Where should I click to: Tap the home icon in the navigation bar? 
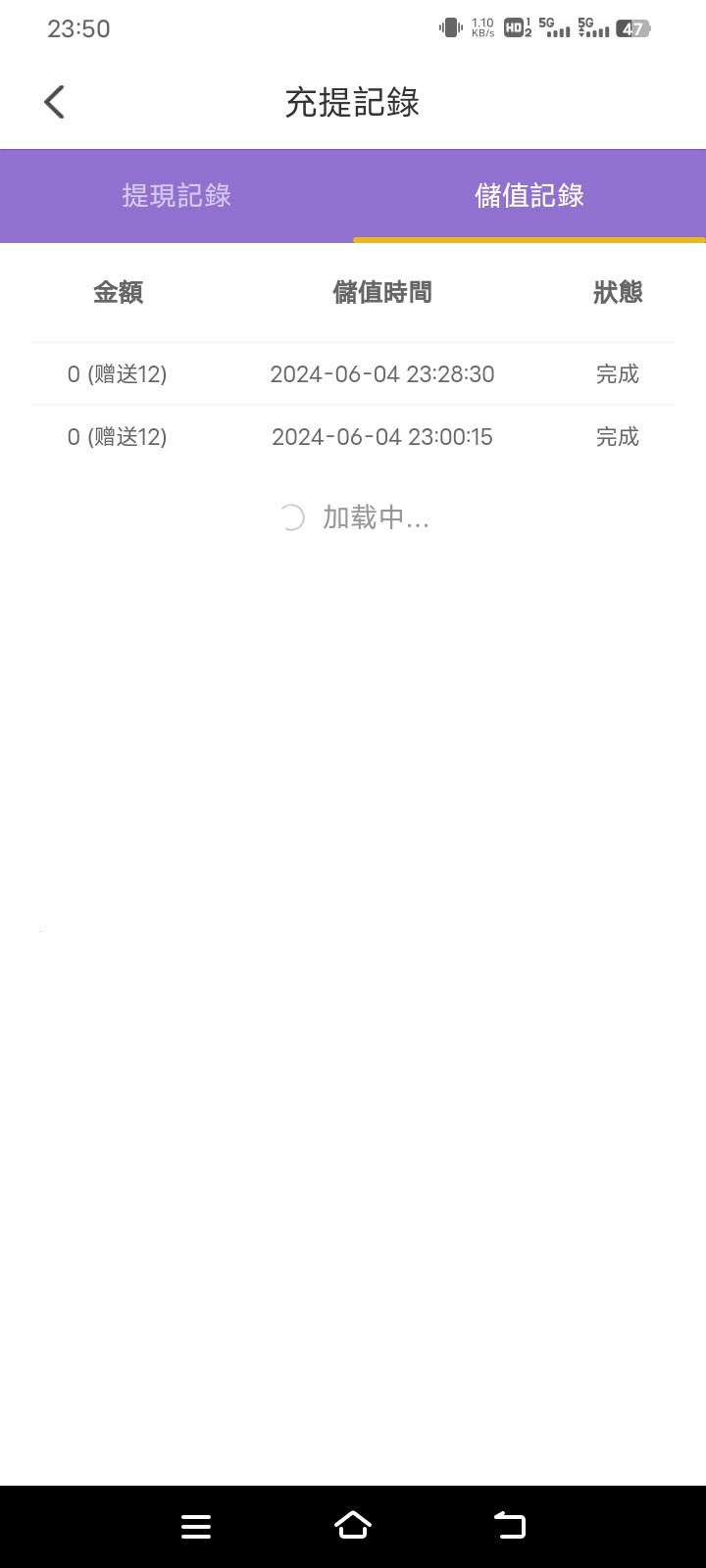click(352, 1526)
